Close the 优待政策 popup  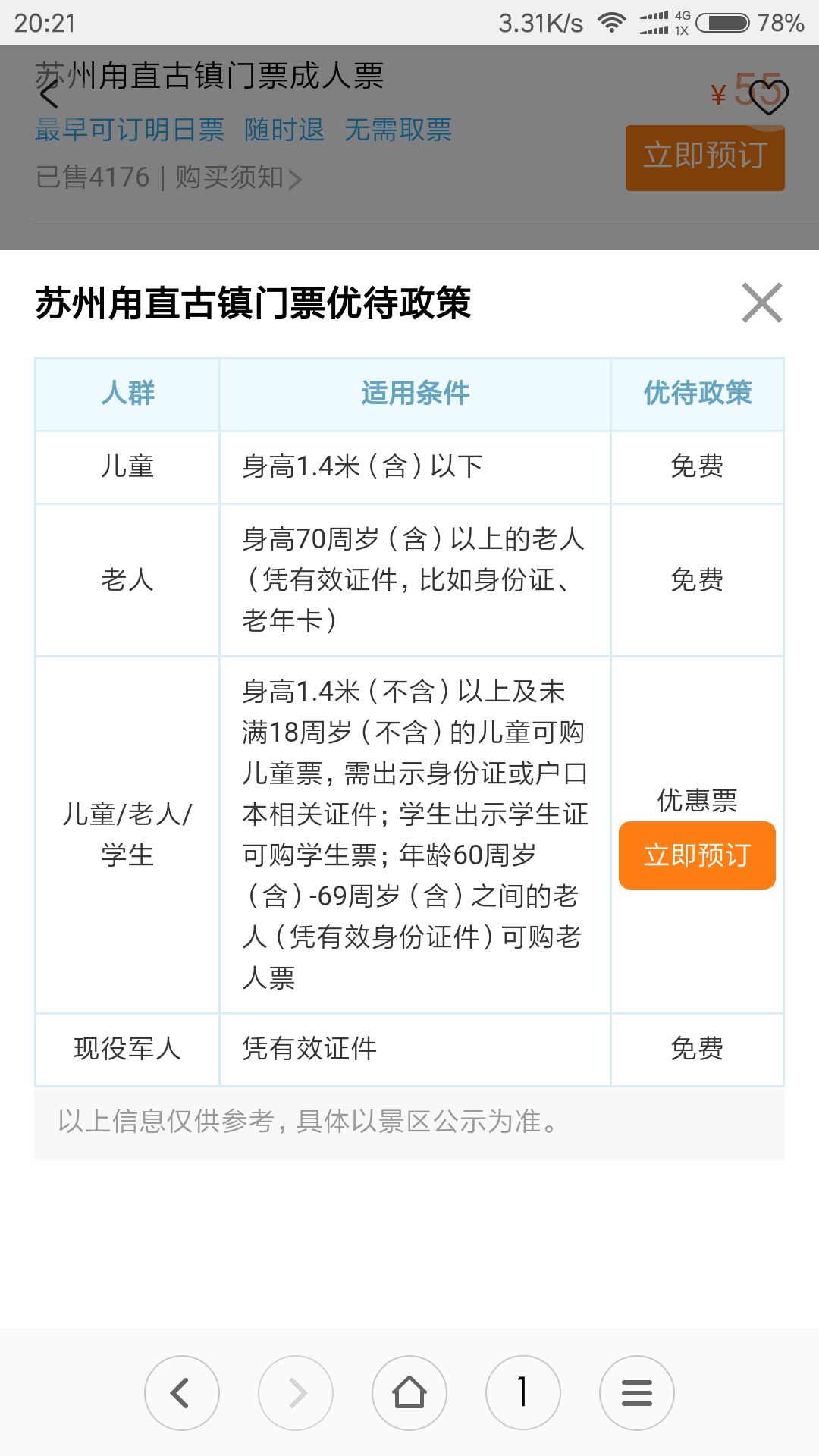tap(762, 303)
